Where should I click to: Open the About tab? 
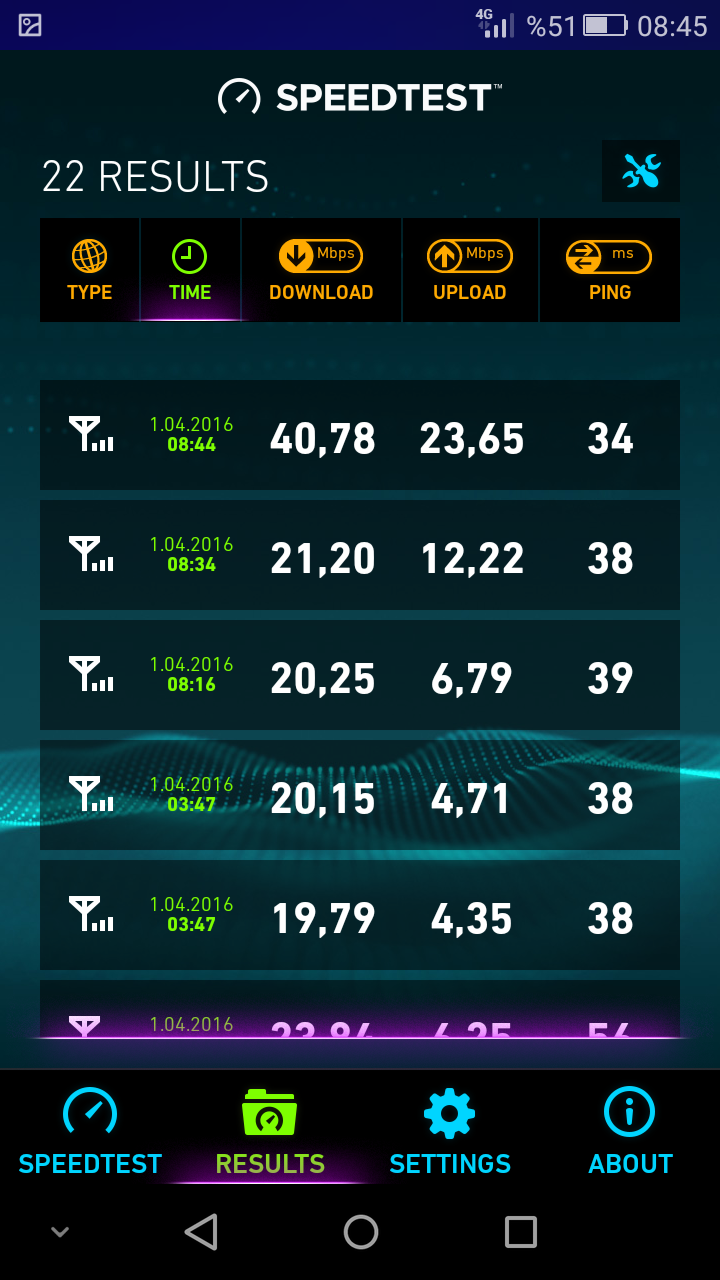pos(630,1131)
